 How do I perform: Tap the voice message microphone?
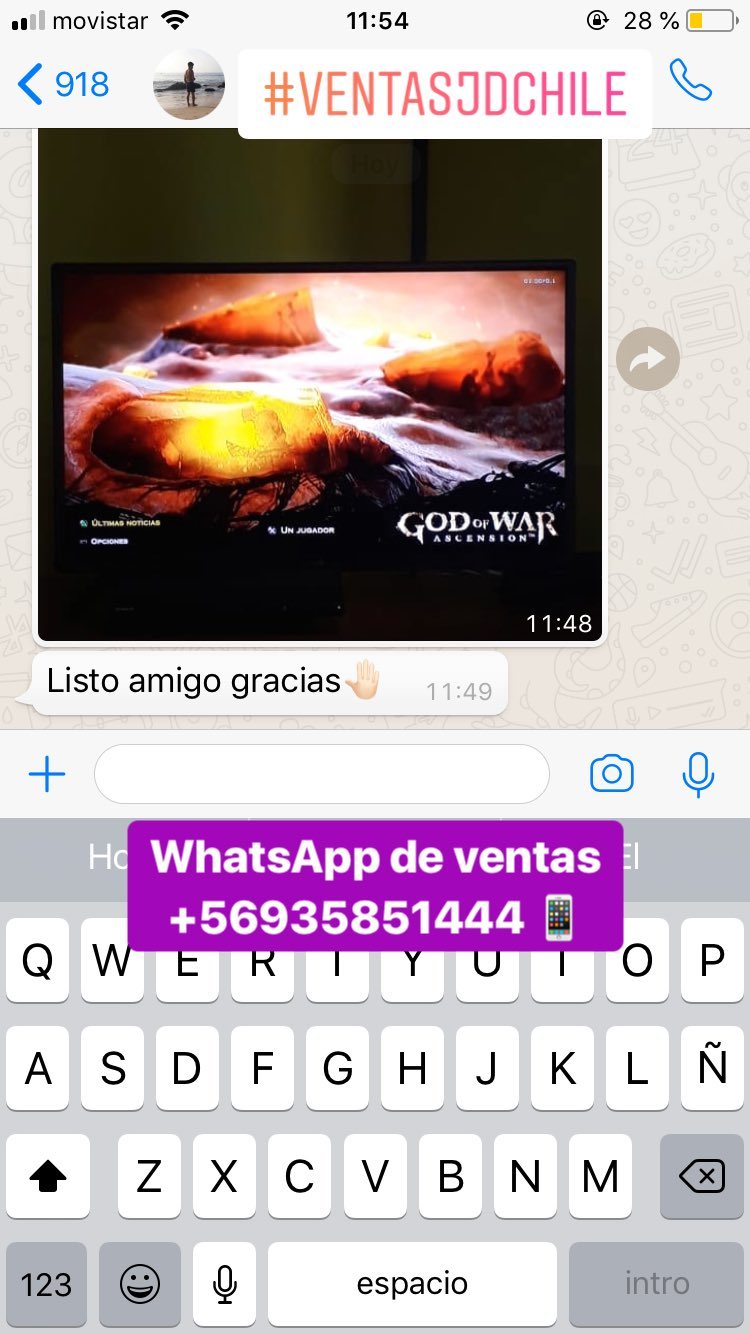pyautogui.click(x=698, y=774)
